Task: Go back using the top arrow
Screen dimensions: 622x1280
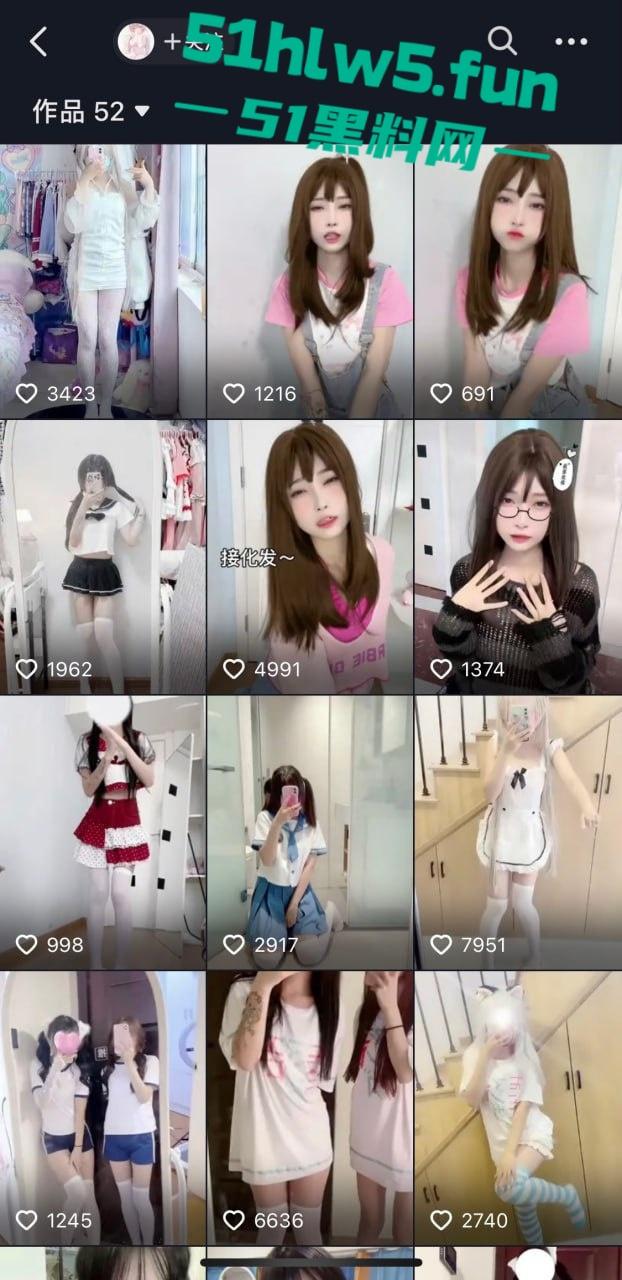Action: [x=39, y=42]
